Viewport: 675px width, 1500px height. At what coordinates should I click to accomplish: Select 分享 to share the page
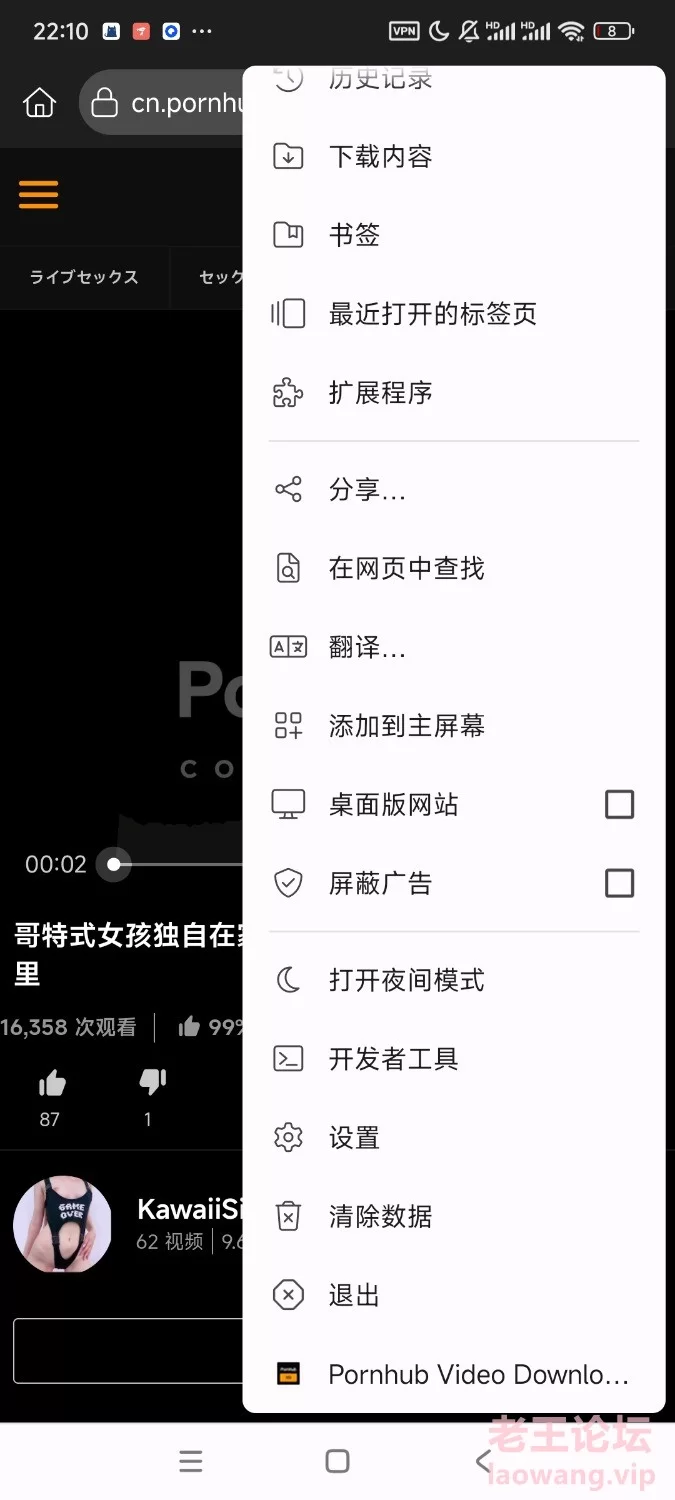pyautogui.click(x=454, y=490)
